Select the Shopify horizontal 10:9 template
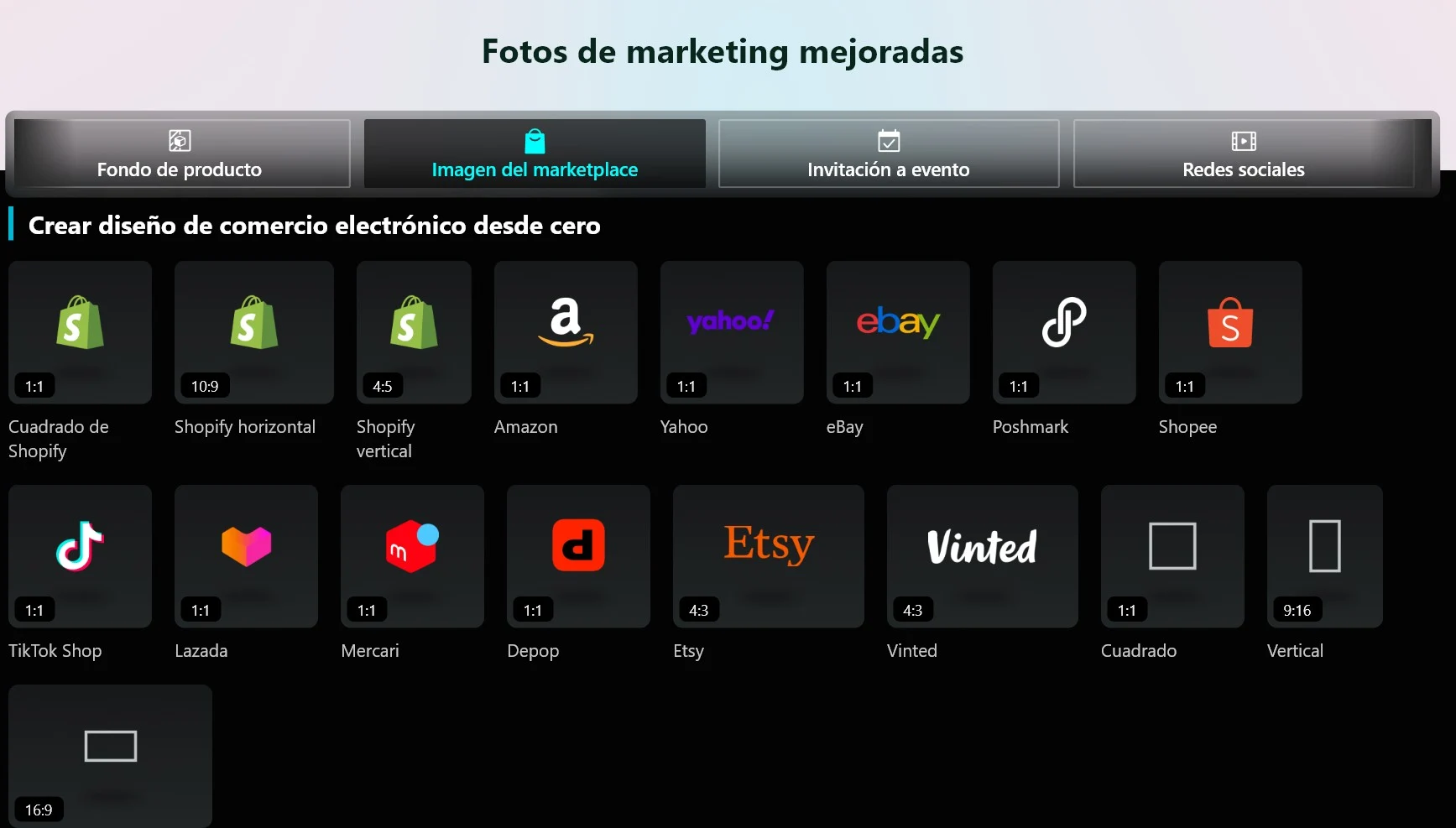Image resolution: width=1456 pixels, height=828 pixels. pyautogui.click(x=253, y=331)
